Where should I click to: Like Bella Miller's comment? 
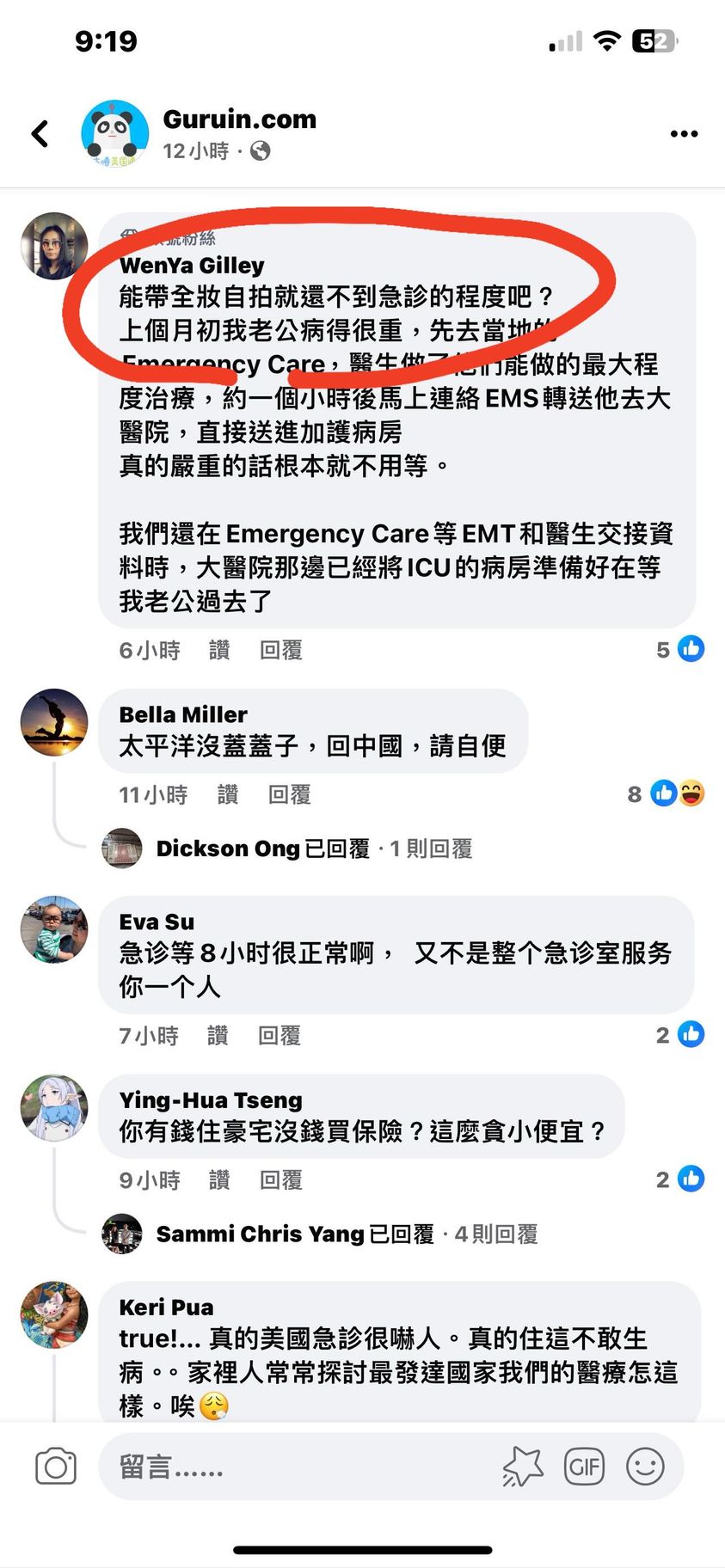(x=227, y=794)
